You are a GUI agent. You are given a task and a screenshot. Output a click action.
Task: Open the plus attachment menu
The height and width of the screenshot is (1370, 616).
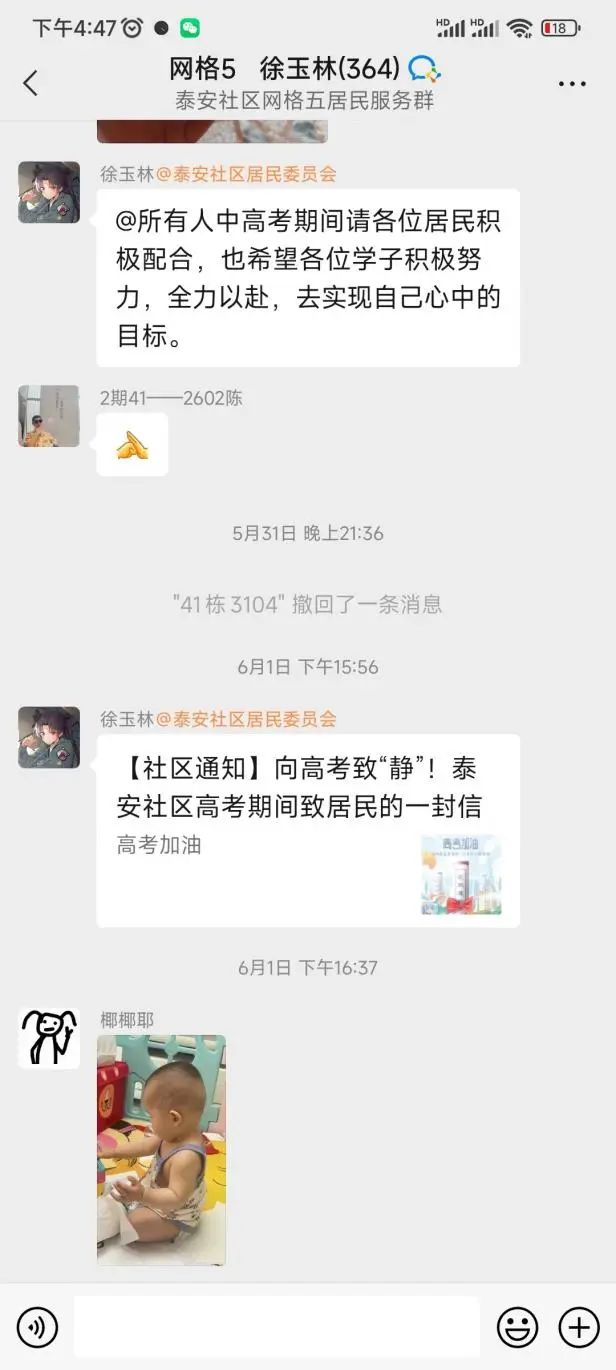click(579, 1327)
